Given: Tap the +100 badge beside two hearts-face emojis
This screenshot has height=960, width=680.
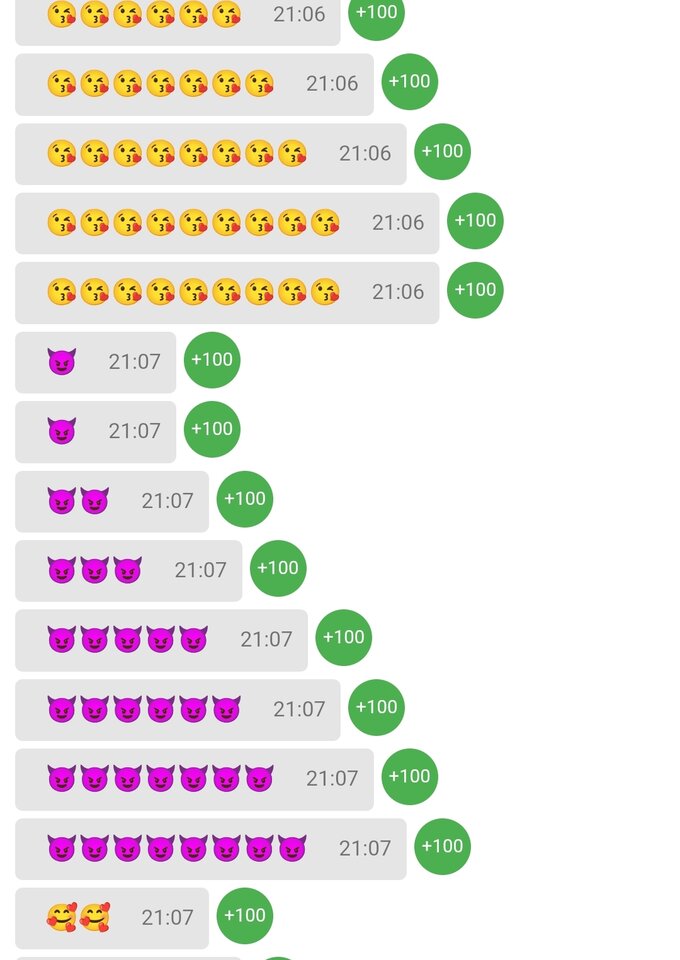Looking at the screenshot, I should coord(244,916).
